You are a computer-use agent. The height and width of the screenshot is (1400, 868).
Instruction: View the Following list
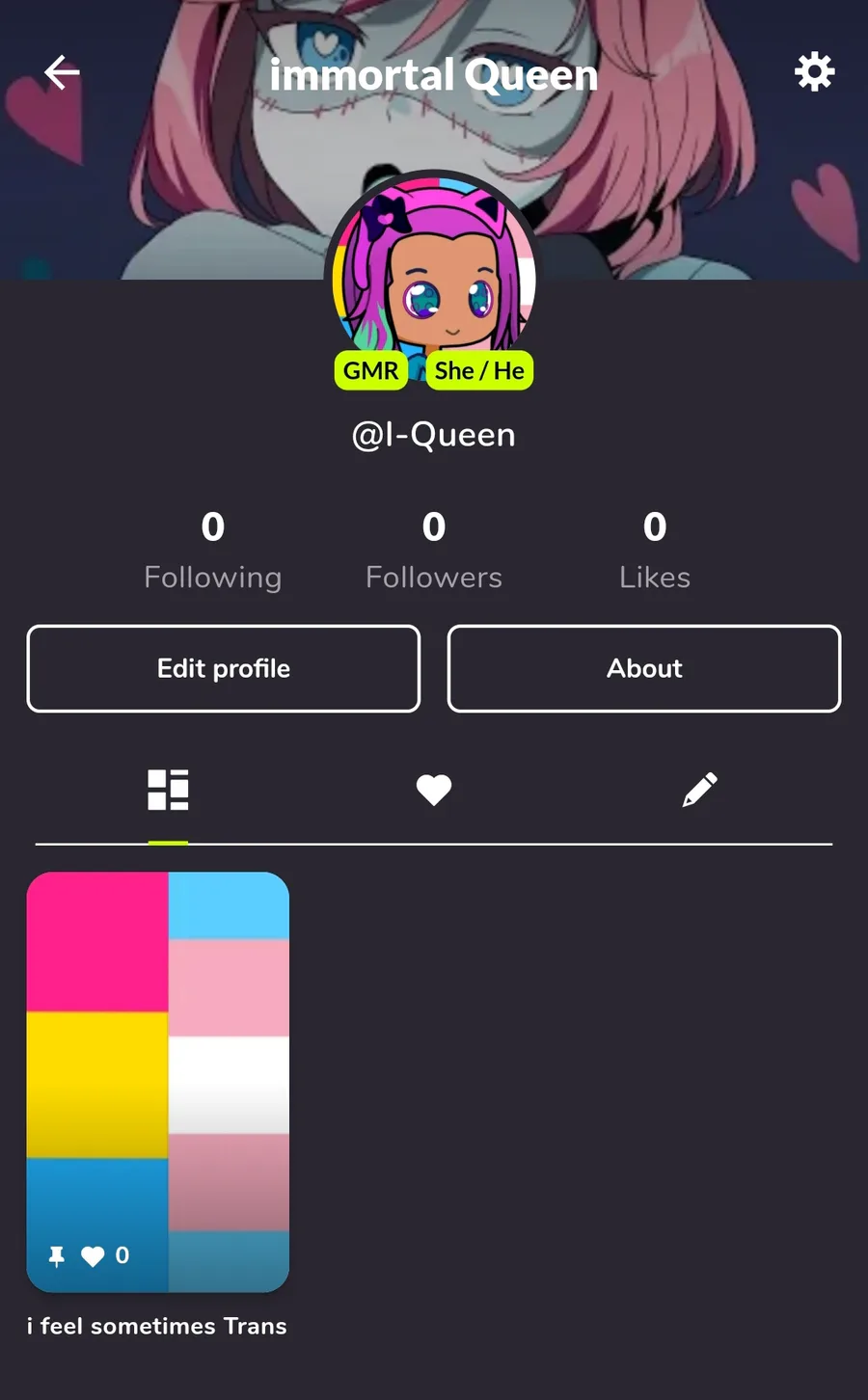213,551
